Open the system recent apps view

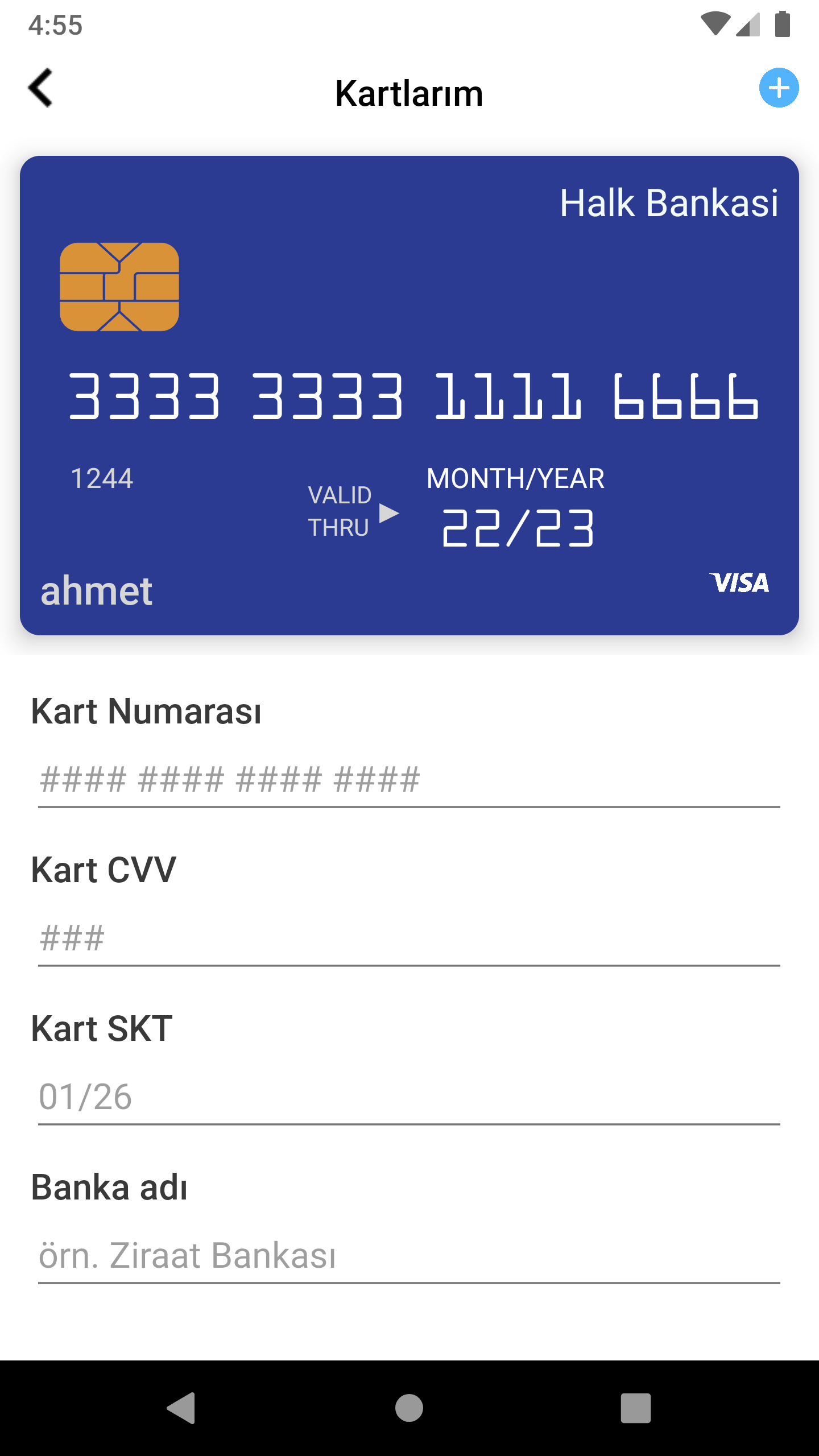pos(635,1408)
